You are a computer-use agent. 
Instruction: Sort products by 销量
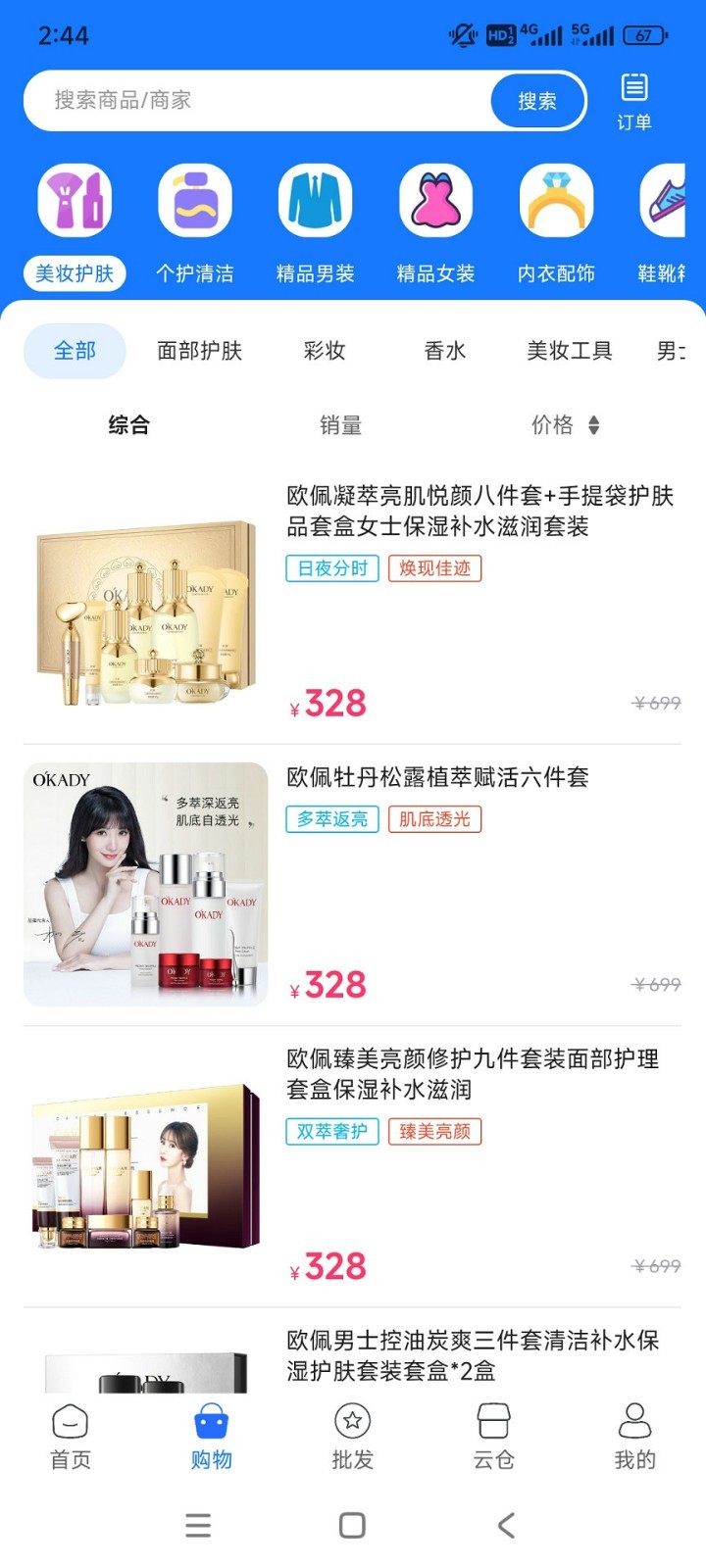click(340, 425)
